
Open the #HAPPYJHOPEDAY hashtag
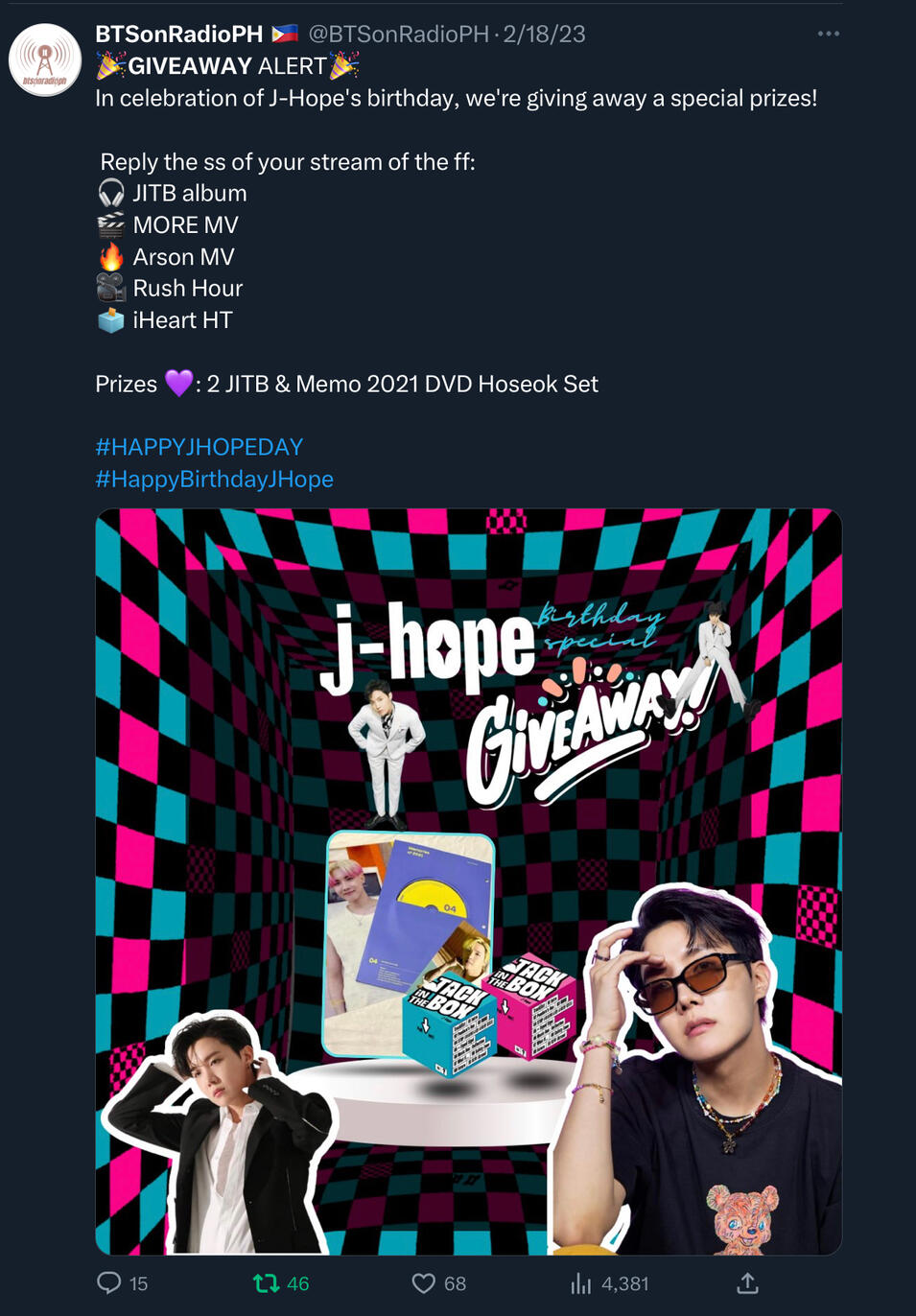tap(199, 447)
